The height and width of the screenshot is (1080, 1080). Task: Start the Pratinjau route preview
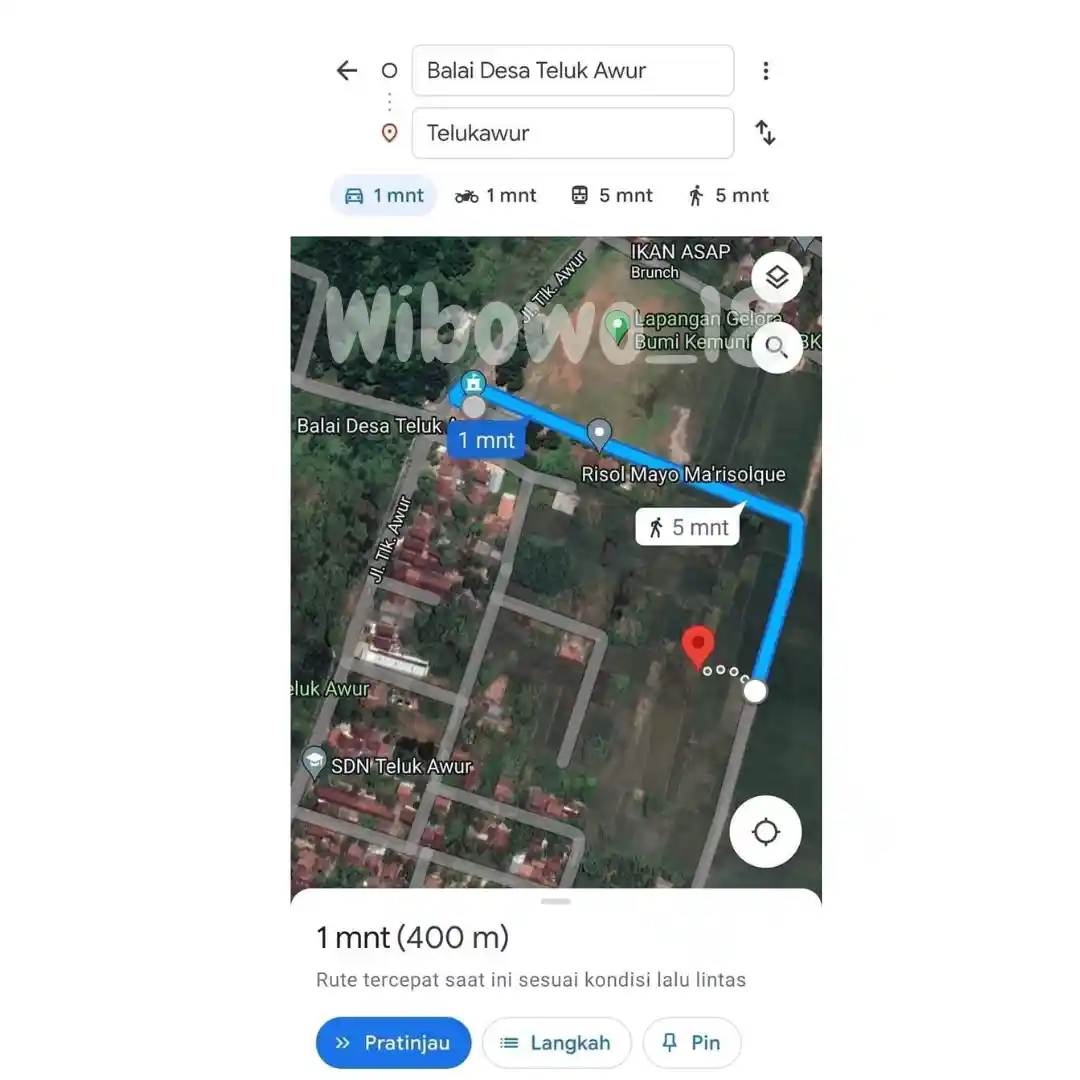point(393,1043)
